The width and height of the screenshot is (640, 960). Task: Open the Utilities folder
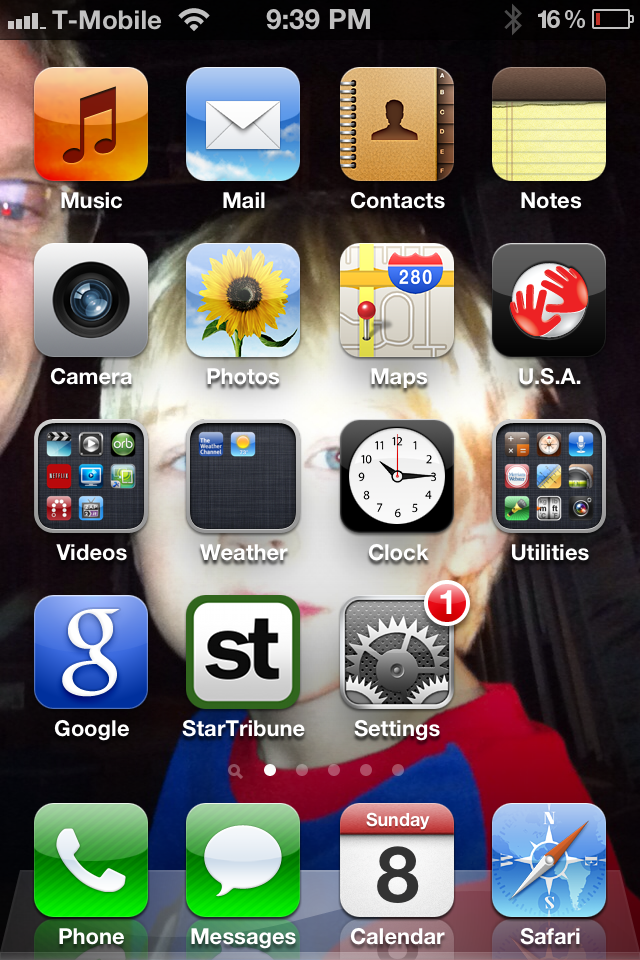pos(549,476)
